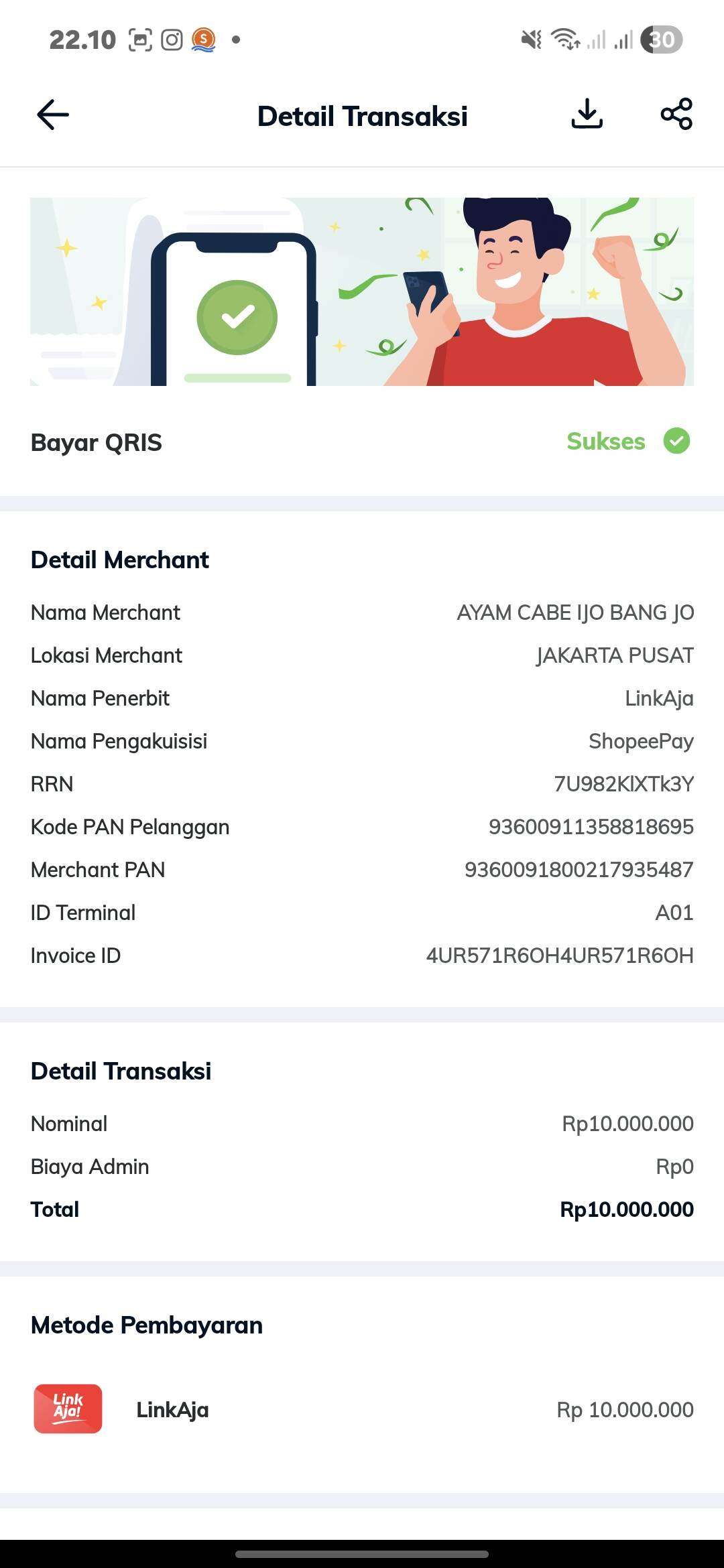Image resolution: width=724 pixels, height=1568 pixels.
Task: Select the Sukses status label
Action: tap(605, 441)
